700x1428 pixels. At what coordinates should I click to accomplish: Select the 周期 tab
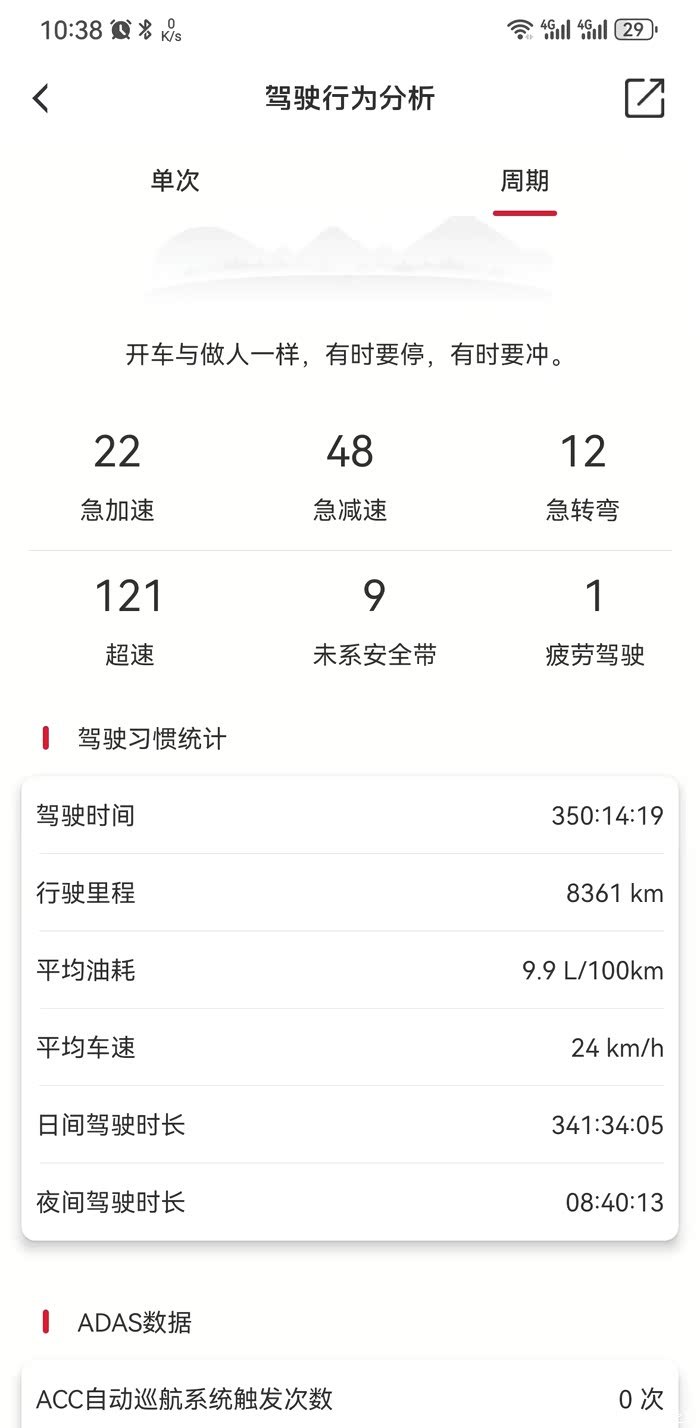coord(524,181)
